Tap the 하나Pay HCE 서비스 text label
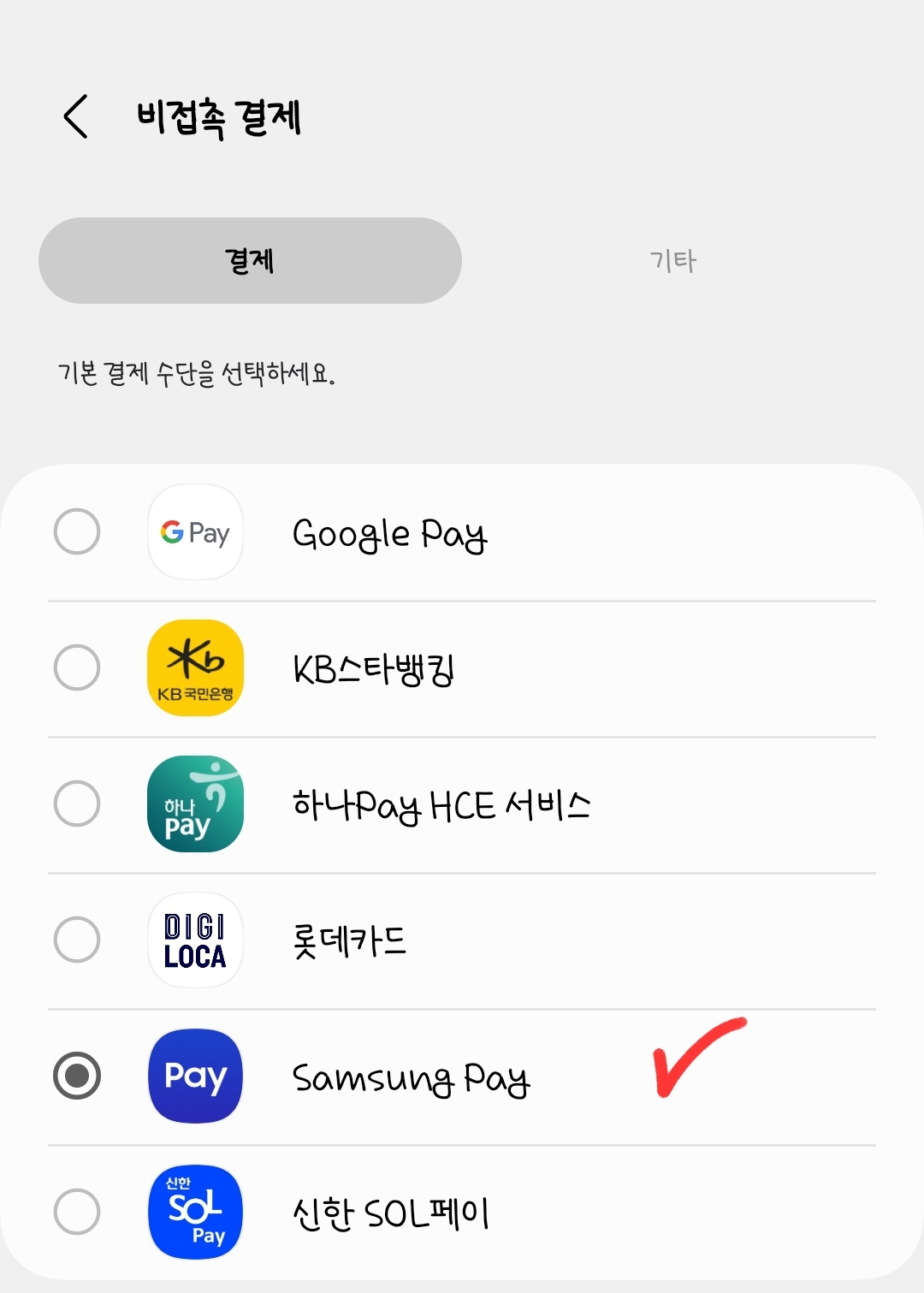The image size is (924, 1293). [x=441, y=804]
